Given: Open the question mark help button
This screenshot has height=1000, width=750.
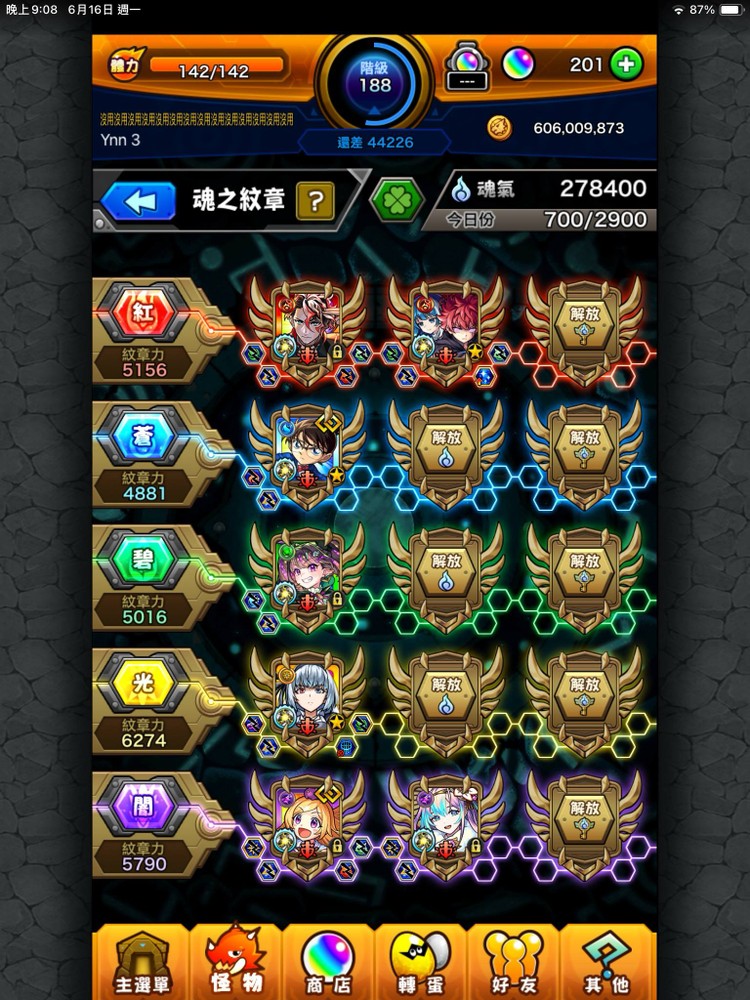Looking at the screenshot, I should pyautogui.click(x=315, y=202).
